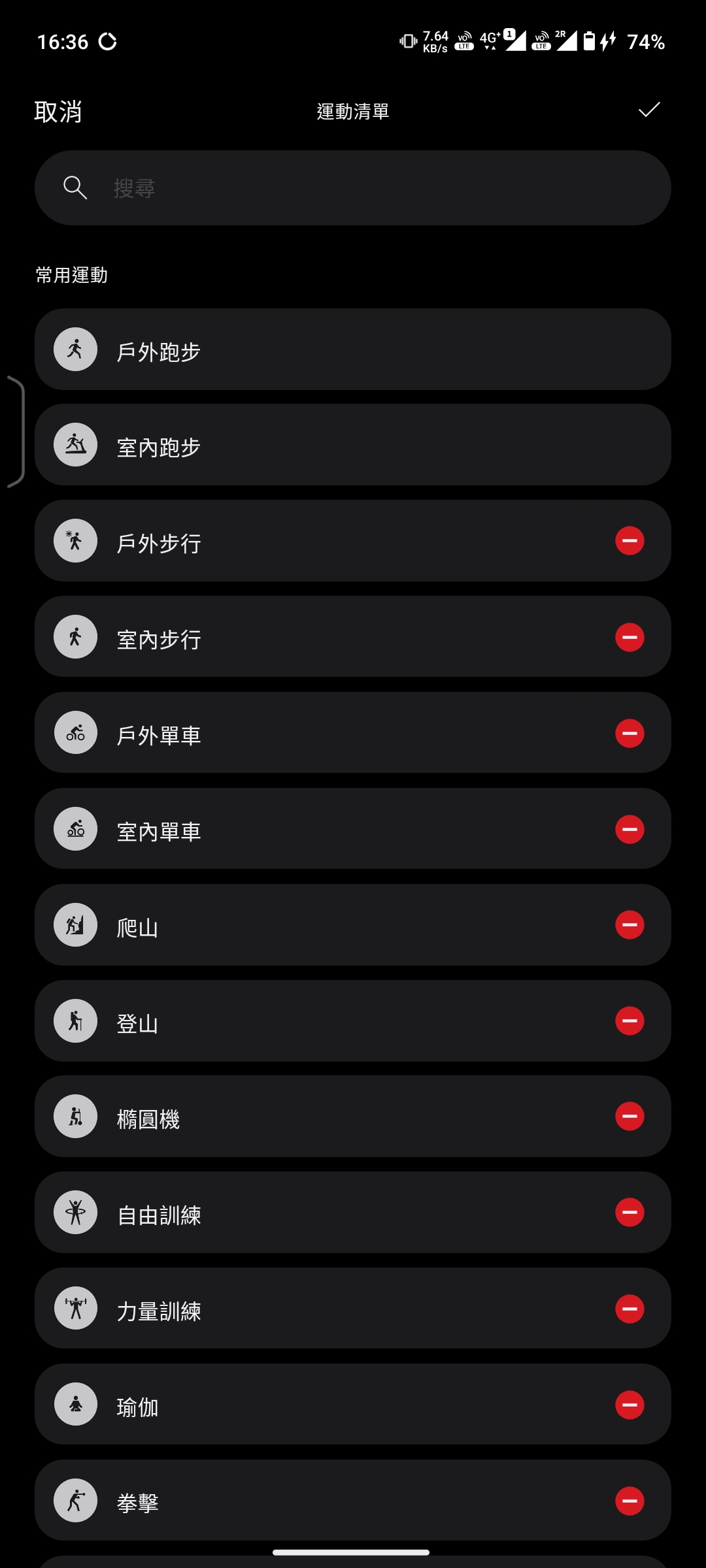Screen dimensions: 706x1568
Task: Remove 登山 from common workouts
Action: pos(630,1021)
